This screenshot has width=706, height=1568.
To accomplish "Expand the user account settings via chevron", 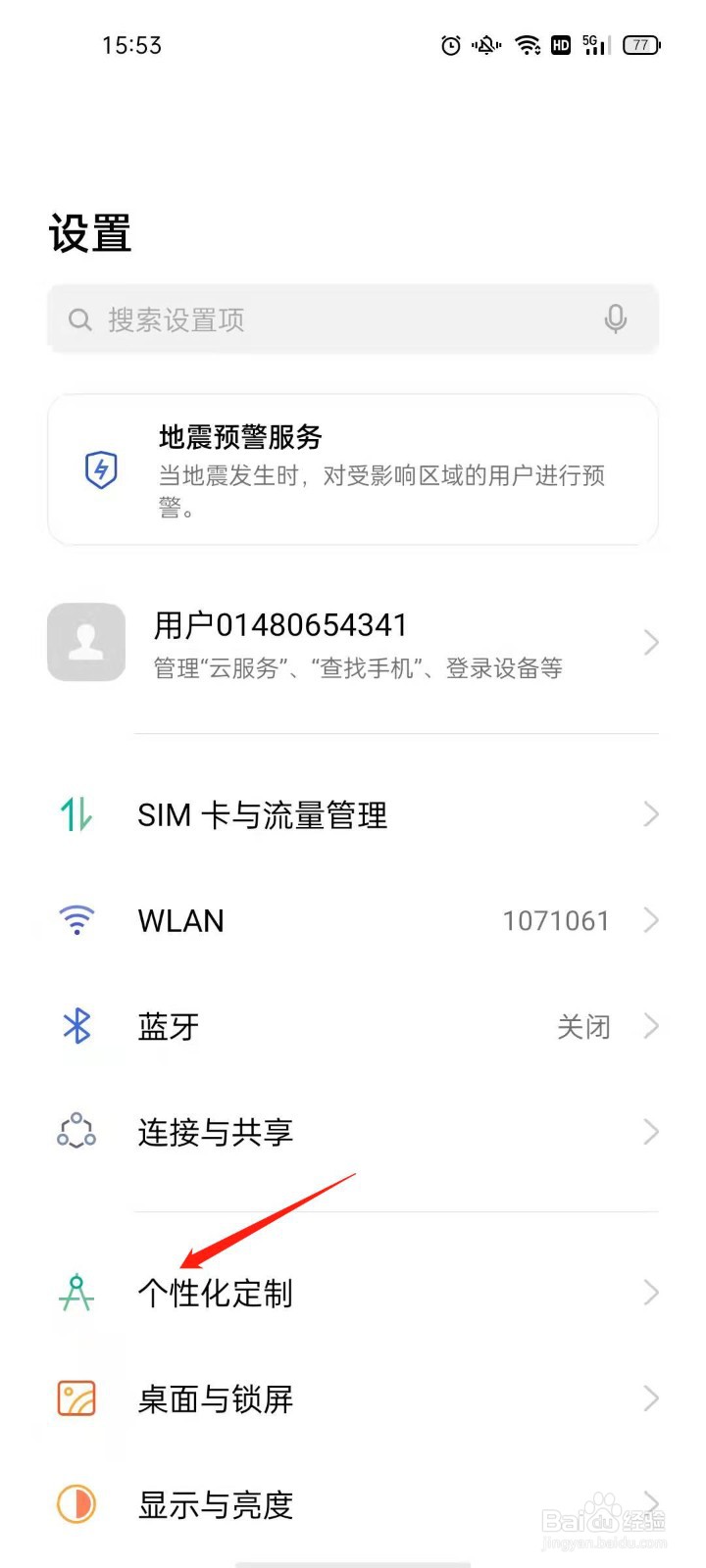I will 650,642.
